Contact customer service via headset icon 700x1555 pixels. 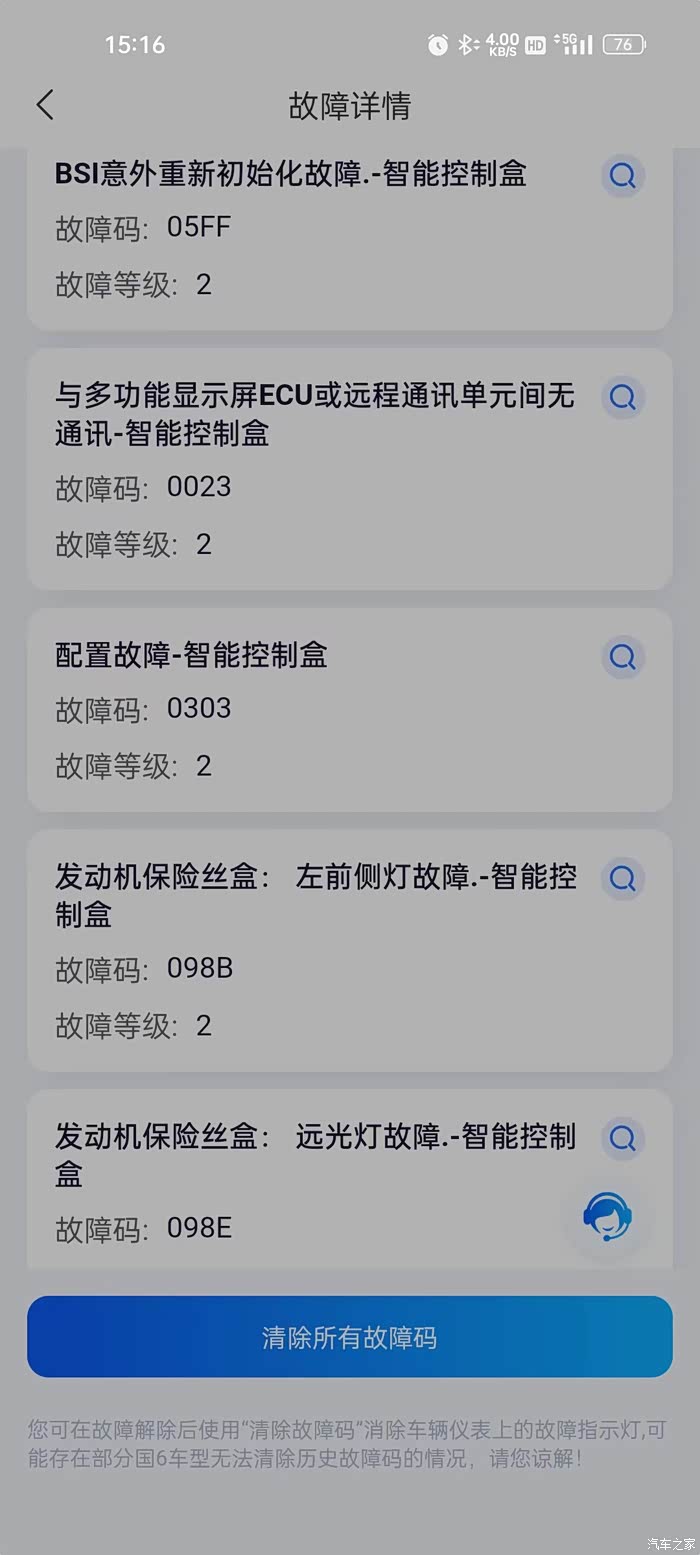click(x=606, y=1216)
